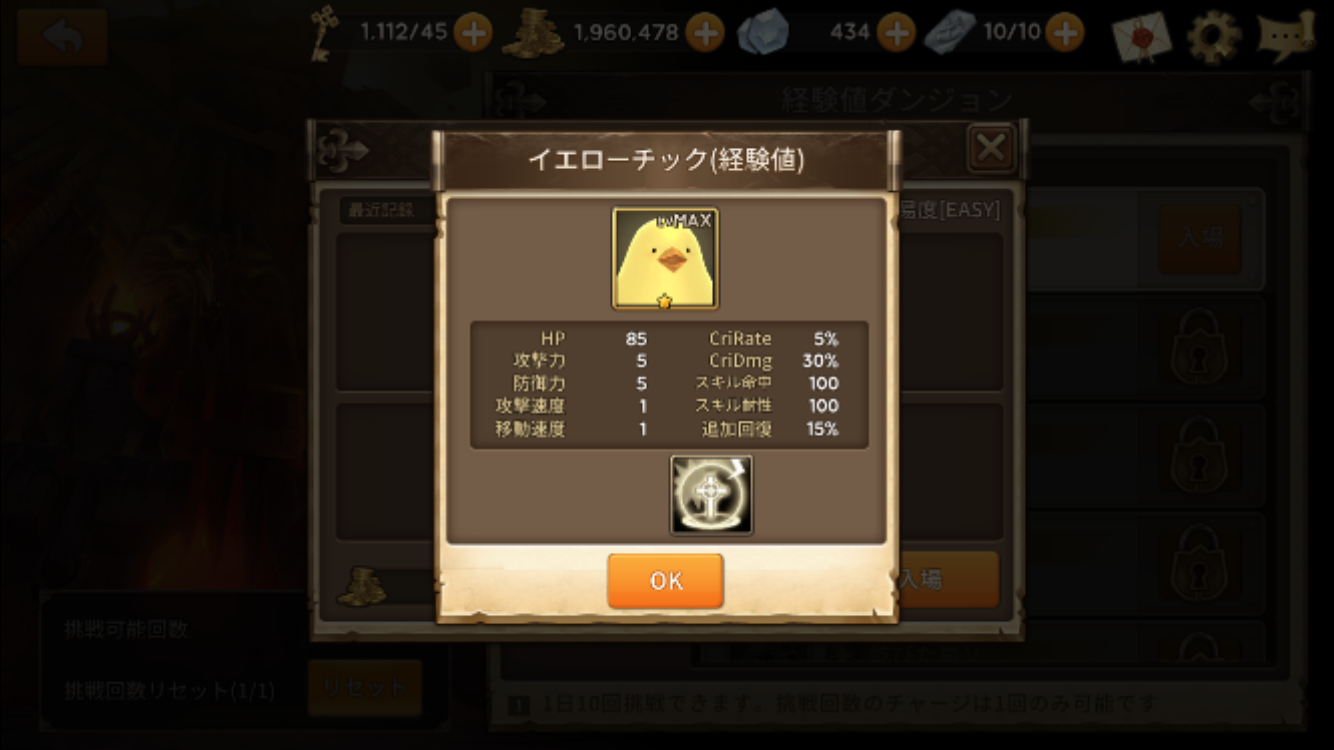Image resolution: width=1334 pixels, height=750 pixels.
Task: Add more keys with plus button
Action: (472, 33)
